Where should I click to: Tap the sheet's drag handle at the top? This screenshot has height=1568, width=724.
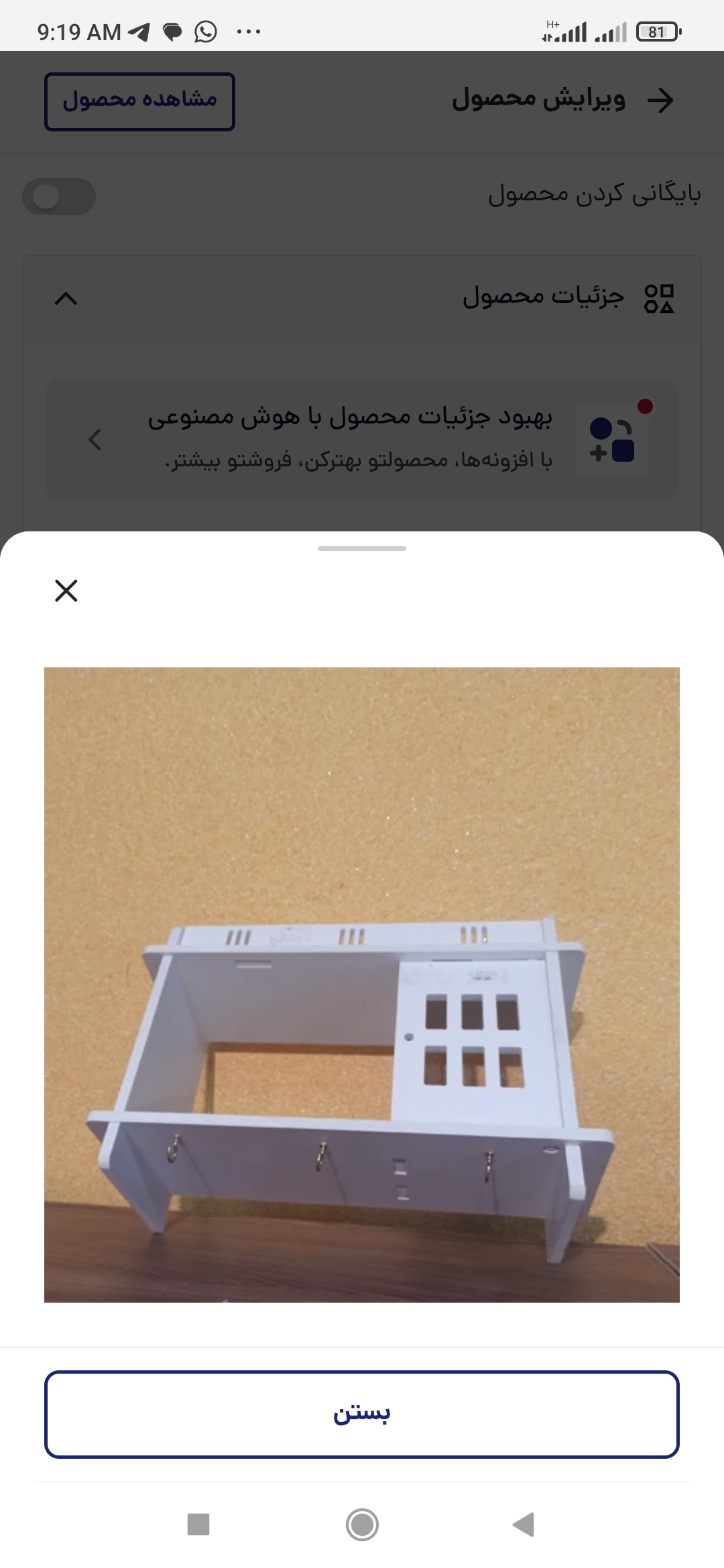point(362,548)
